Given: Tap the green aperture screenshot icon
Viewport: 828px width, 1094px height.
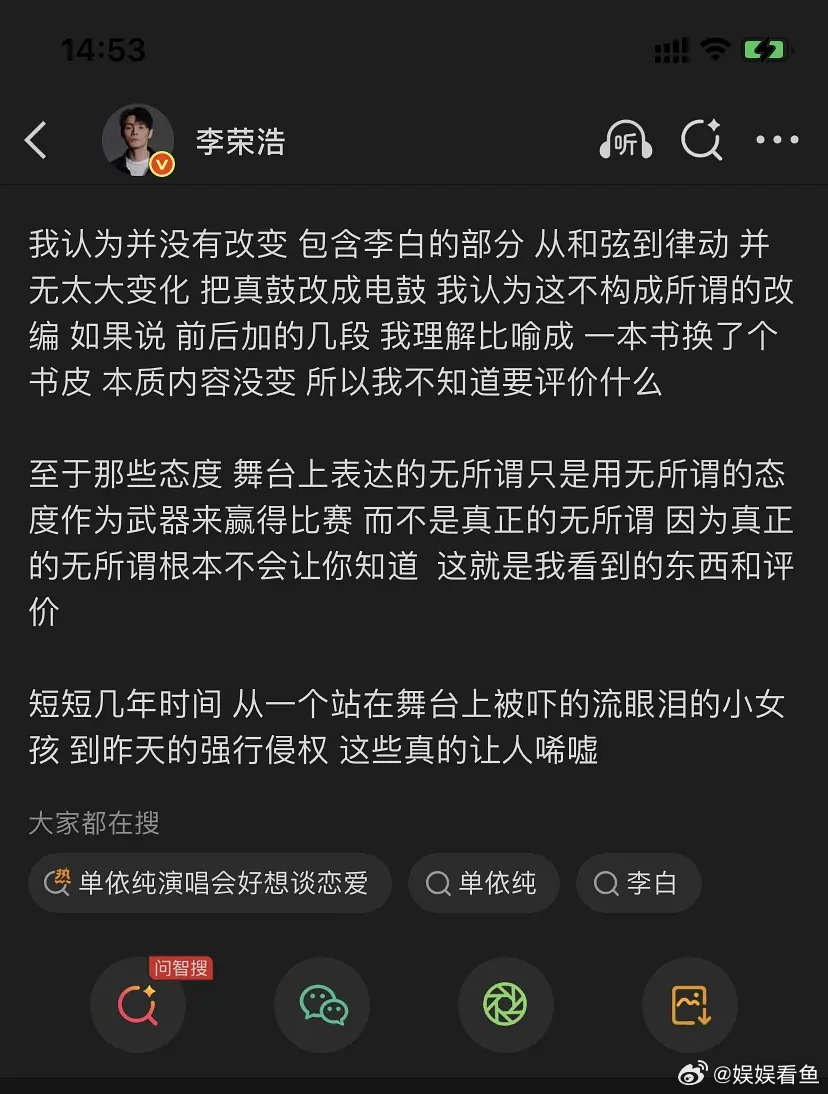Looking at the screenshot, I should click(x=506, y=1006).
